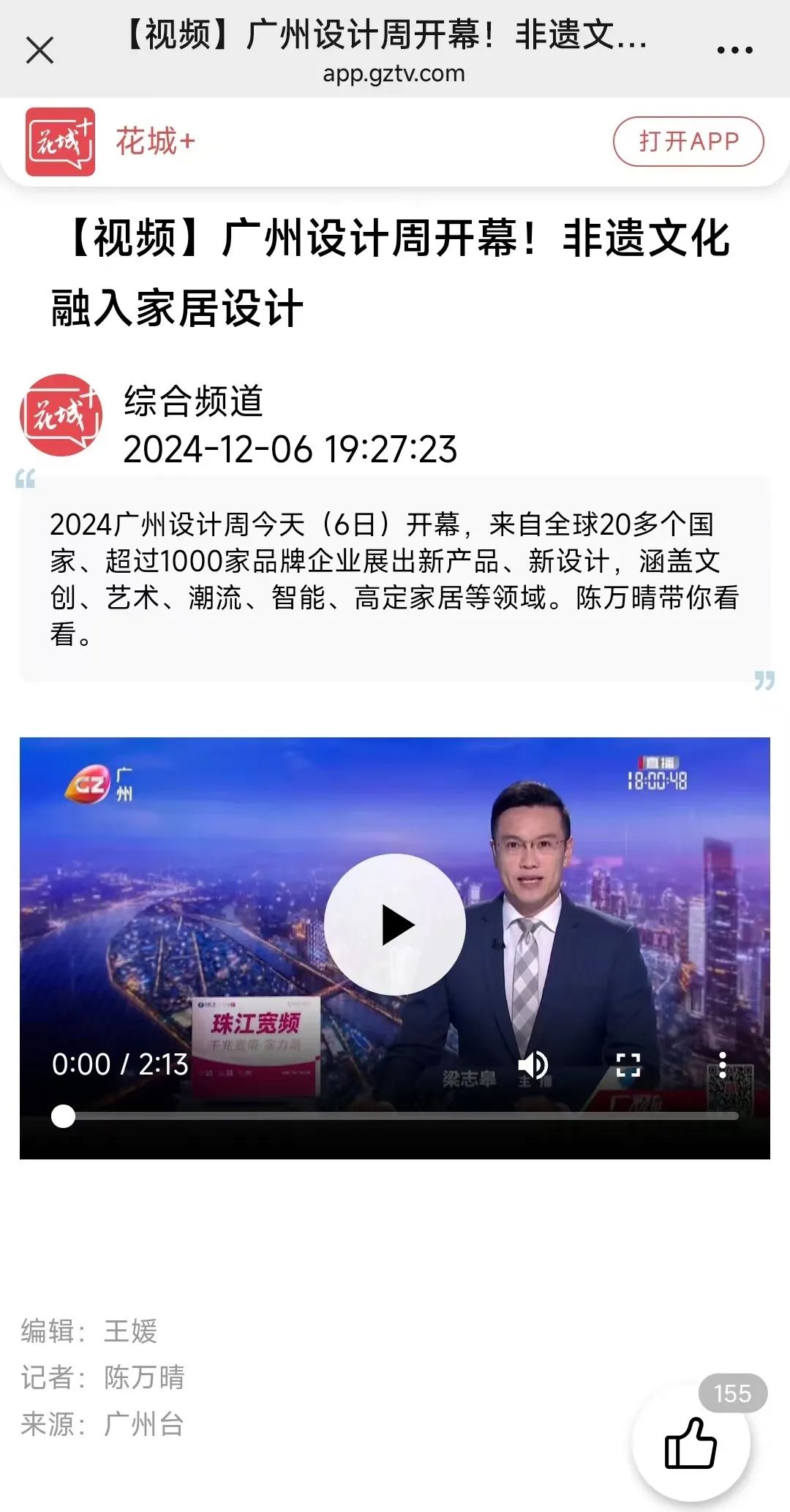790x1512 pixels.
Task: Open the browser's three-dot menu
Action: 734,50
